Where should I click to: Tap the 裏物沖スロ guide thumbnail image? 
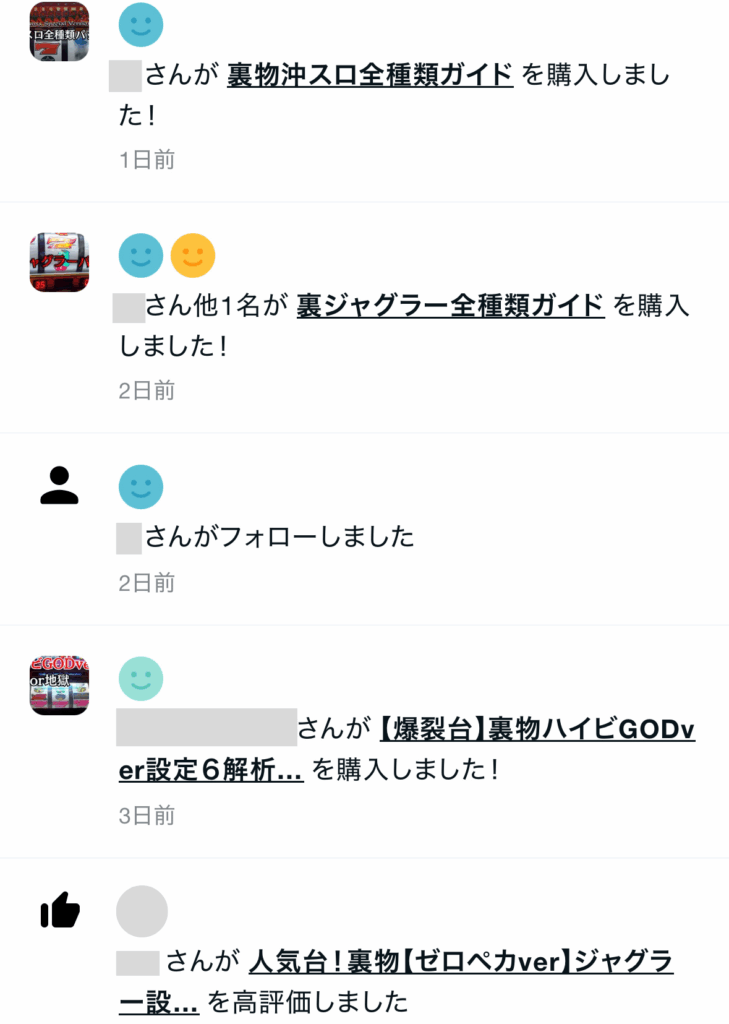click(x=59, y=31)
